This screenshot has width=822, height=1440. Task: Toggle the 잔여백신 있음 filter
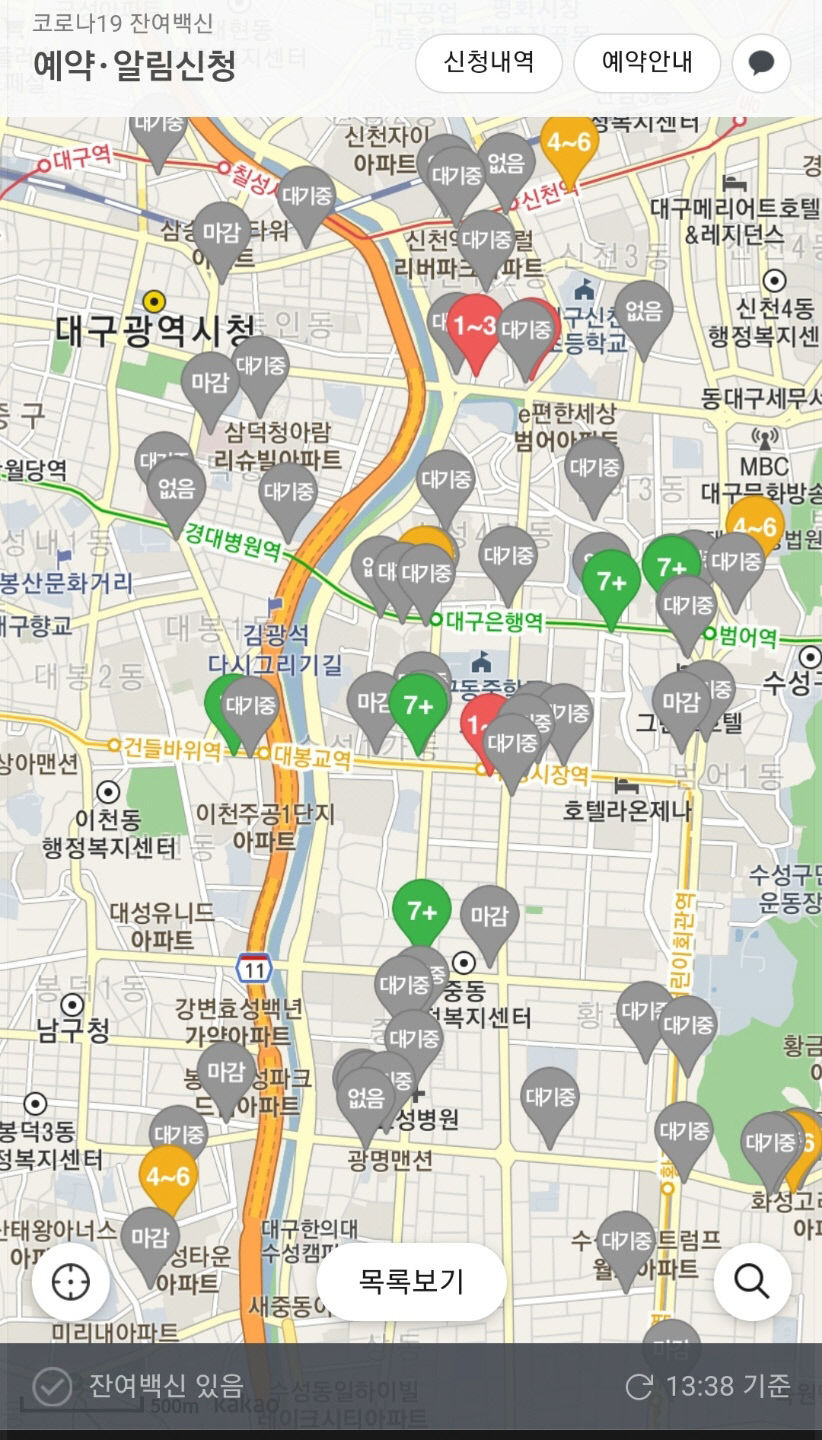138,1386
